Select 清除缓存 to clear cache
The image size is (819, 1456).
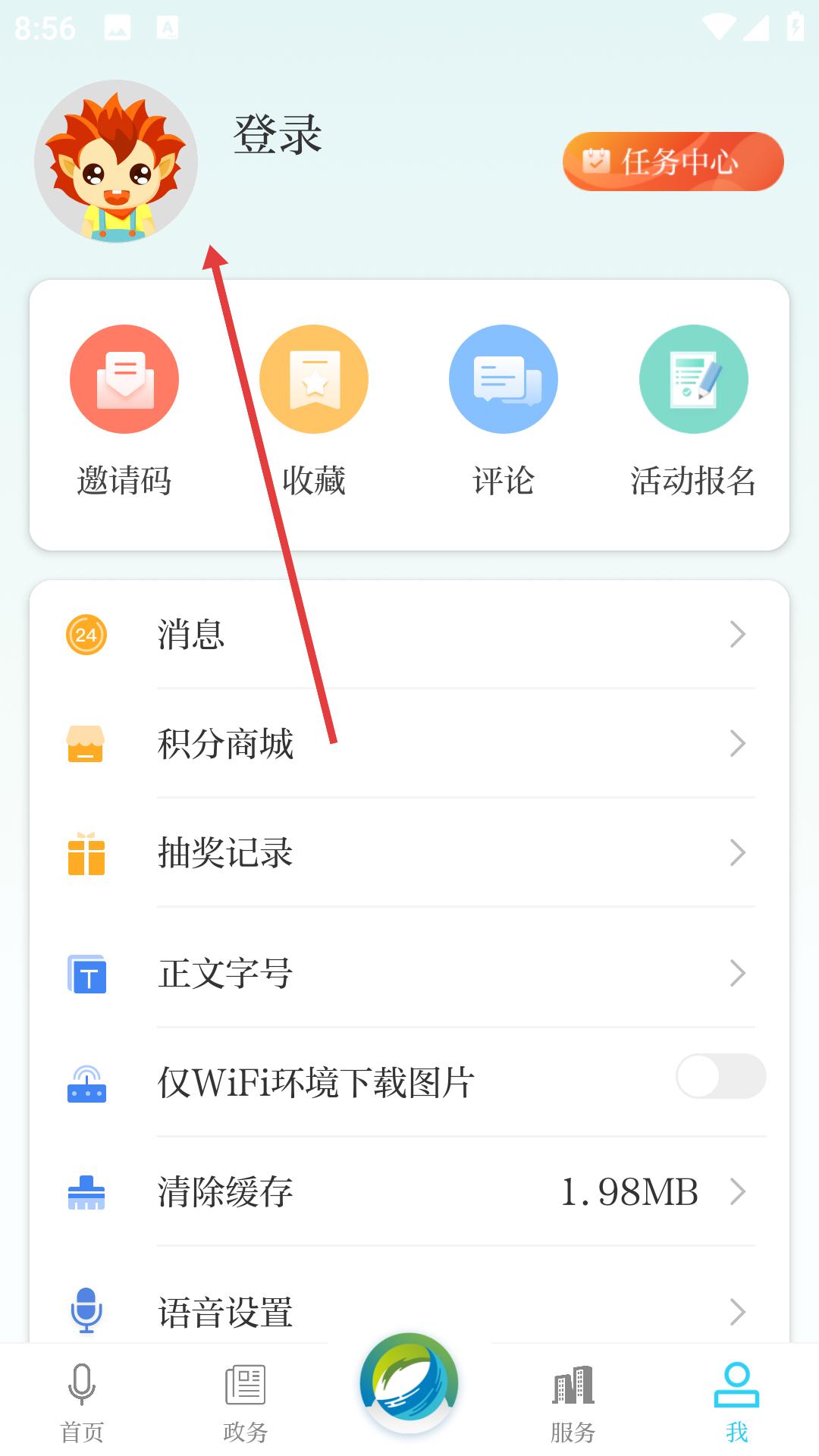[x=409, y=1192]
